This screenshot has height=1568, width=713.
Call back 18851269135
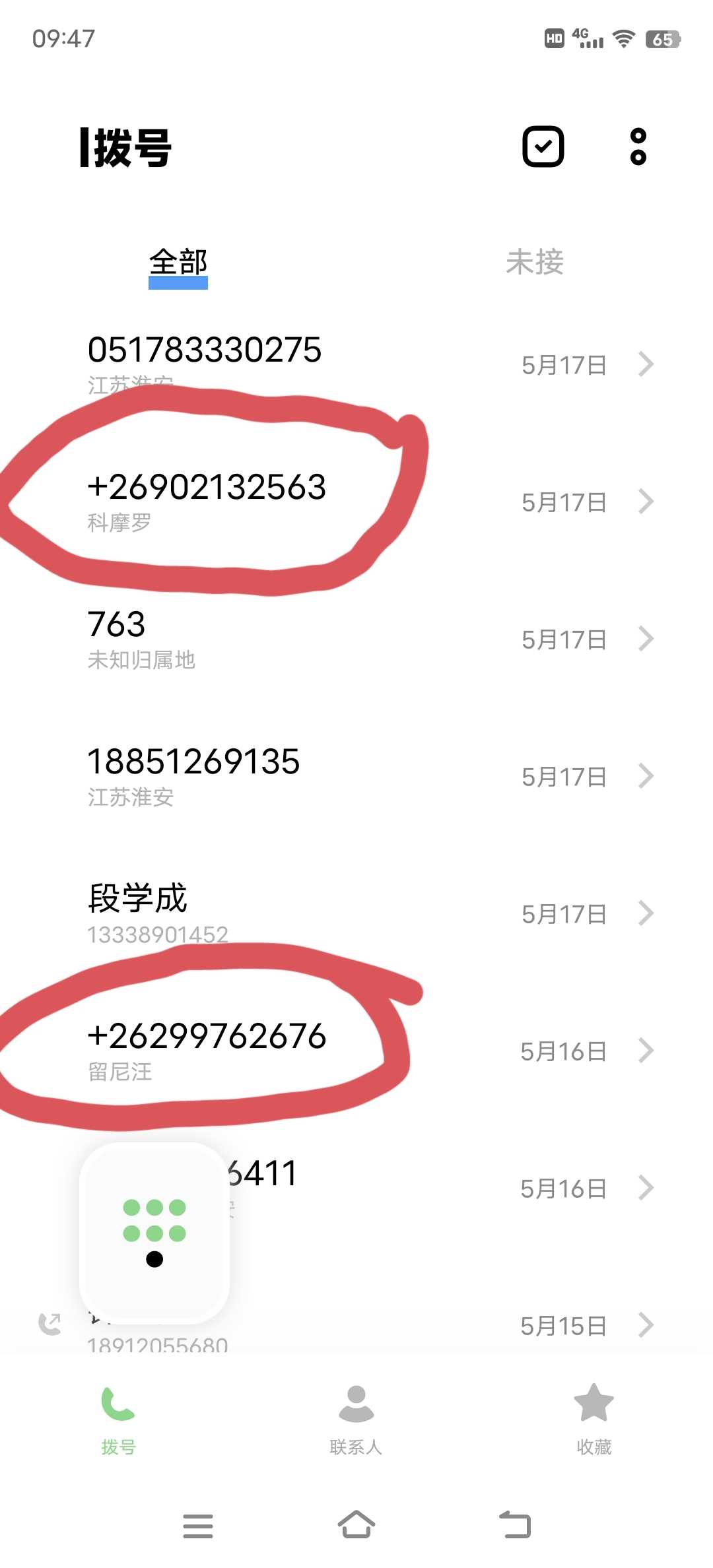point(356,776)
